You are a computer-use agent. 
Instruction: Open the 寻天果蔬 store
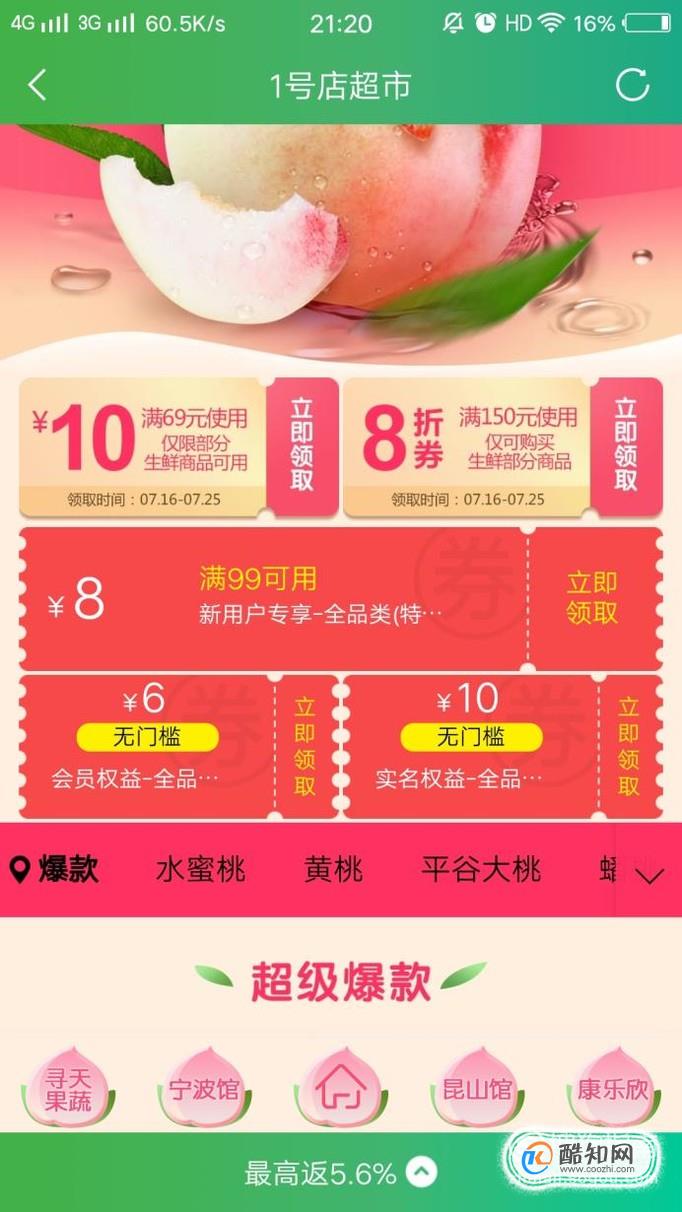pyautogui.click(x=68, y=1088)
